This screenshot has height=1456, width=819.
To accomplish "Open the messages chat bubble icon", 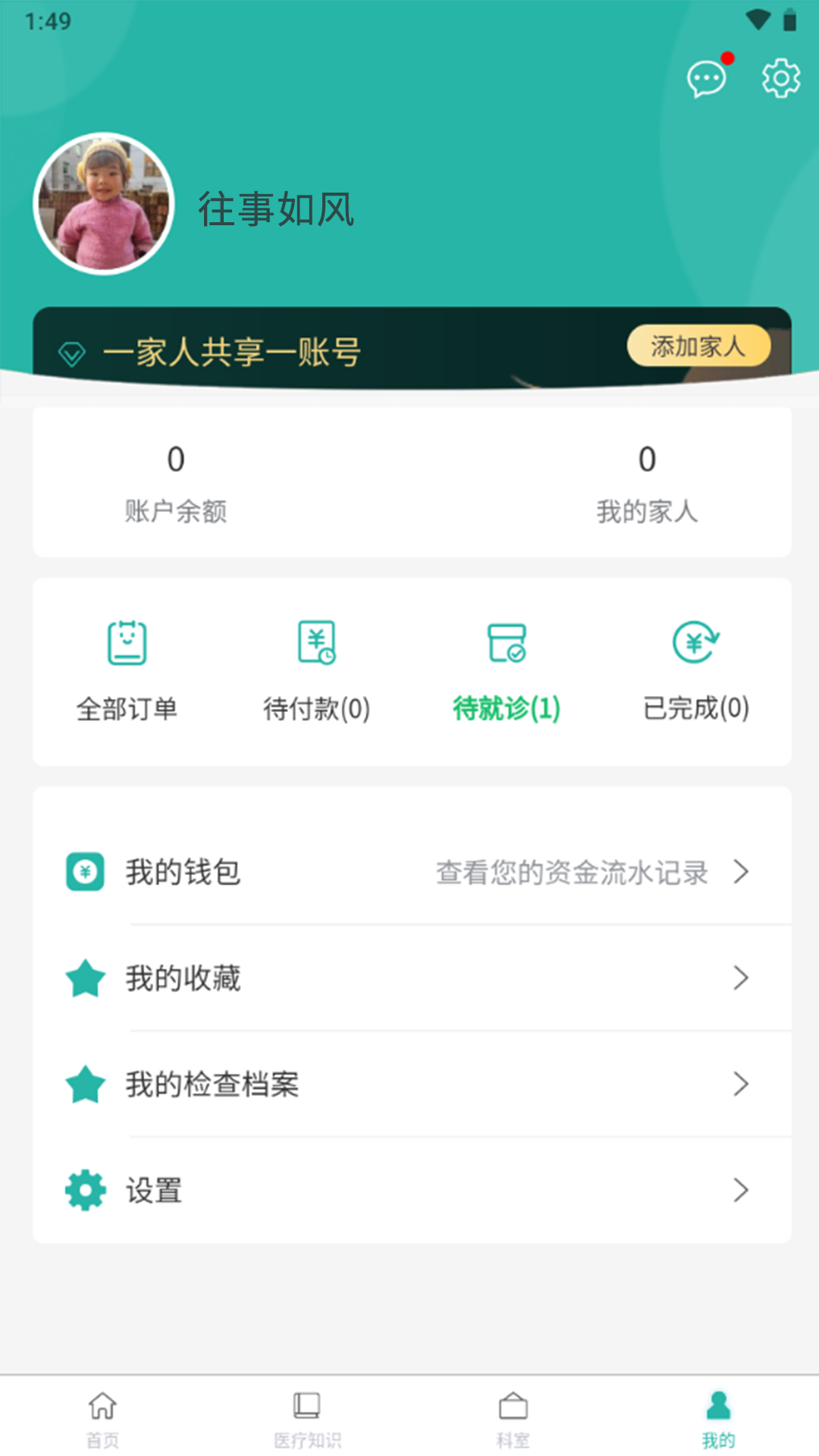I will [707, 78].
